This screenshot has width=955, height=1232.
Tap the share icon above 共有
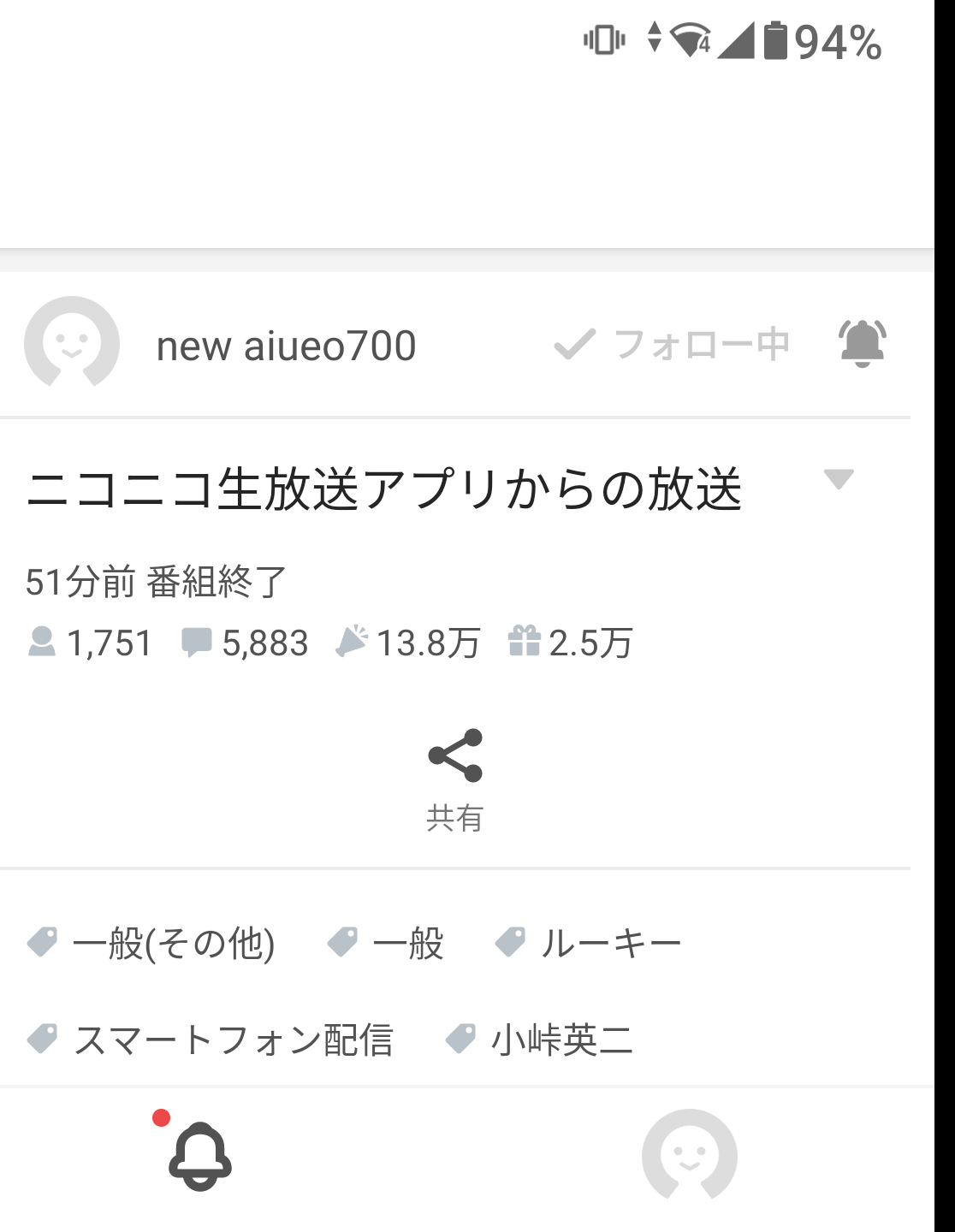(x=454, y=756)
